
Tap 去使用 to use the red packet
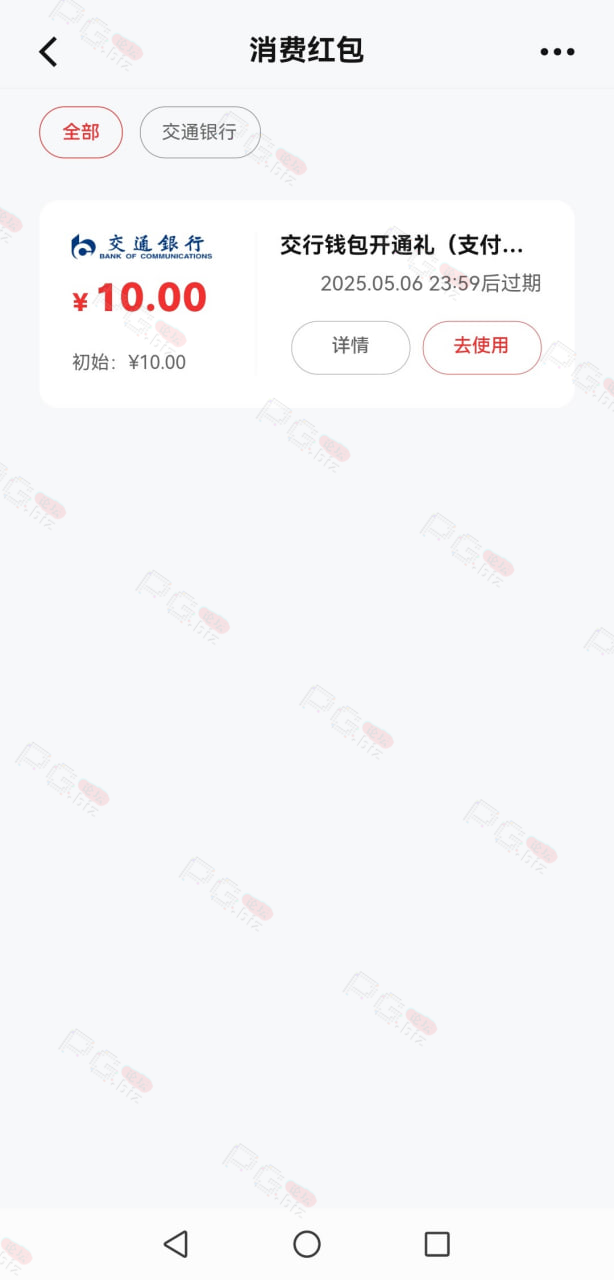point(482,347)
